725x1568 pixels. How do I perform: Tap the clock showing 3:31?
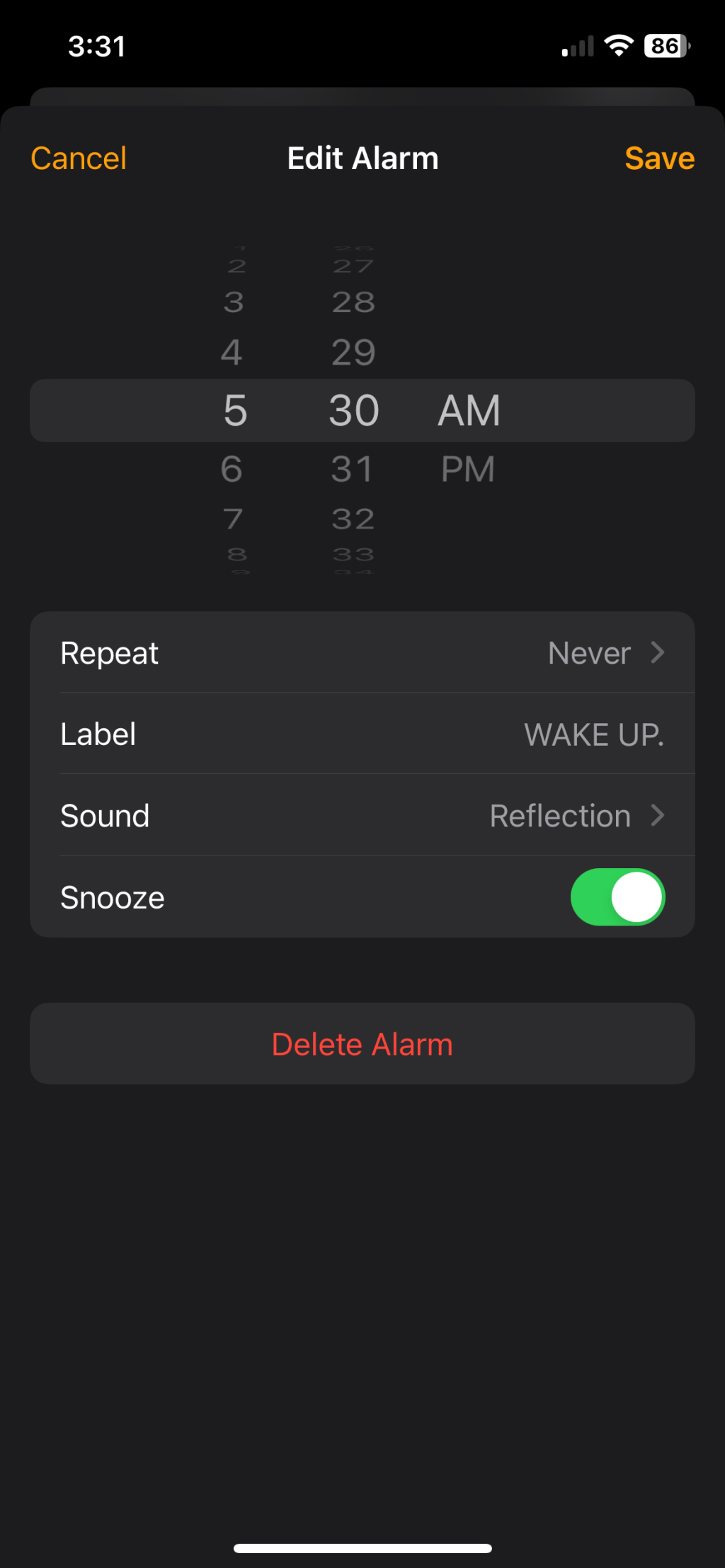point(98,45)
